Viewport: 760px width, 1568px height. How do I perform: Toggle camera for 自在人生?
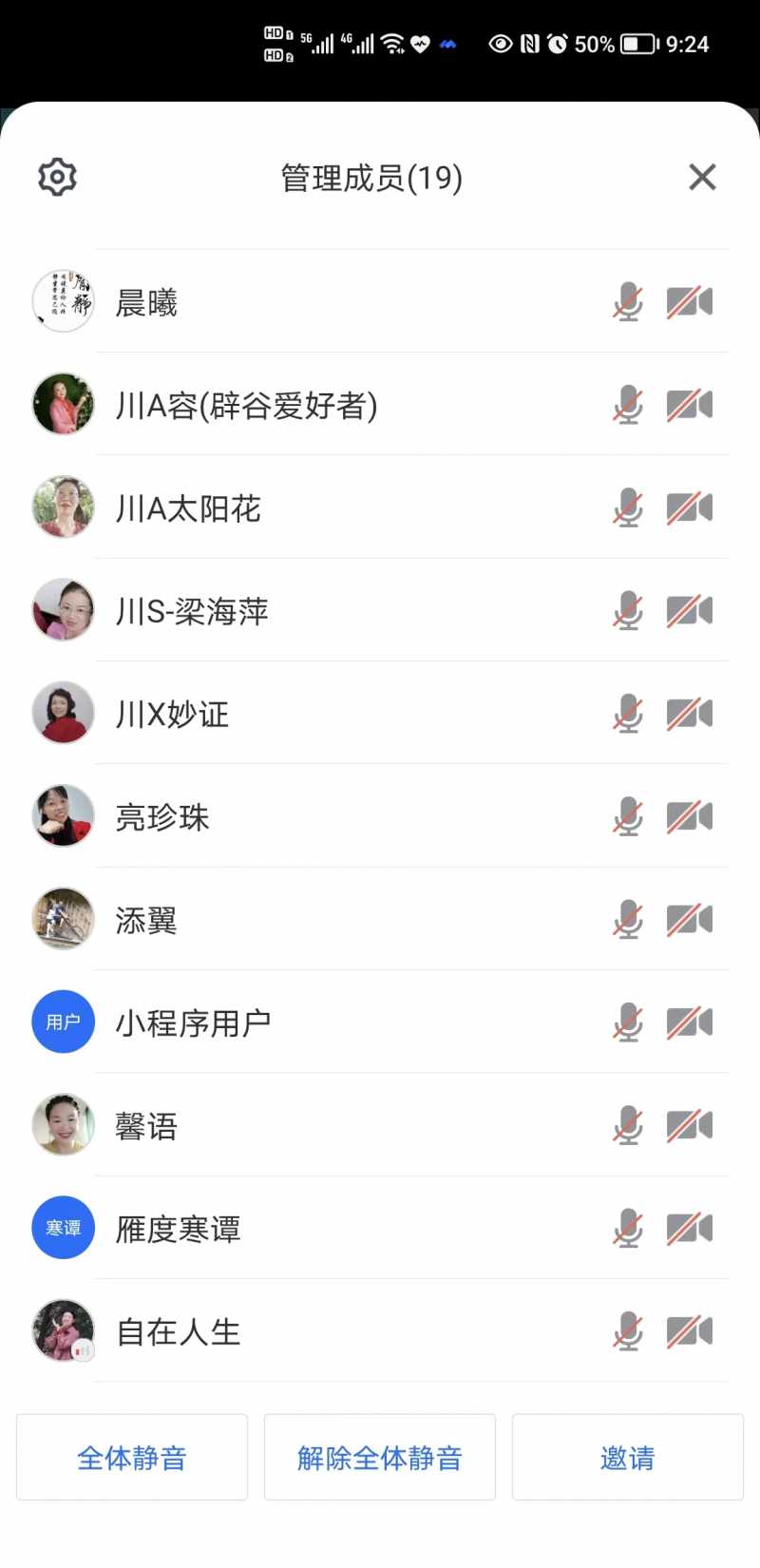pos(690,1331)
